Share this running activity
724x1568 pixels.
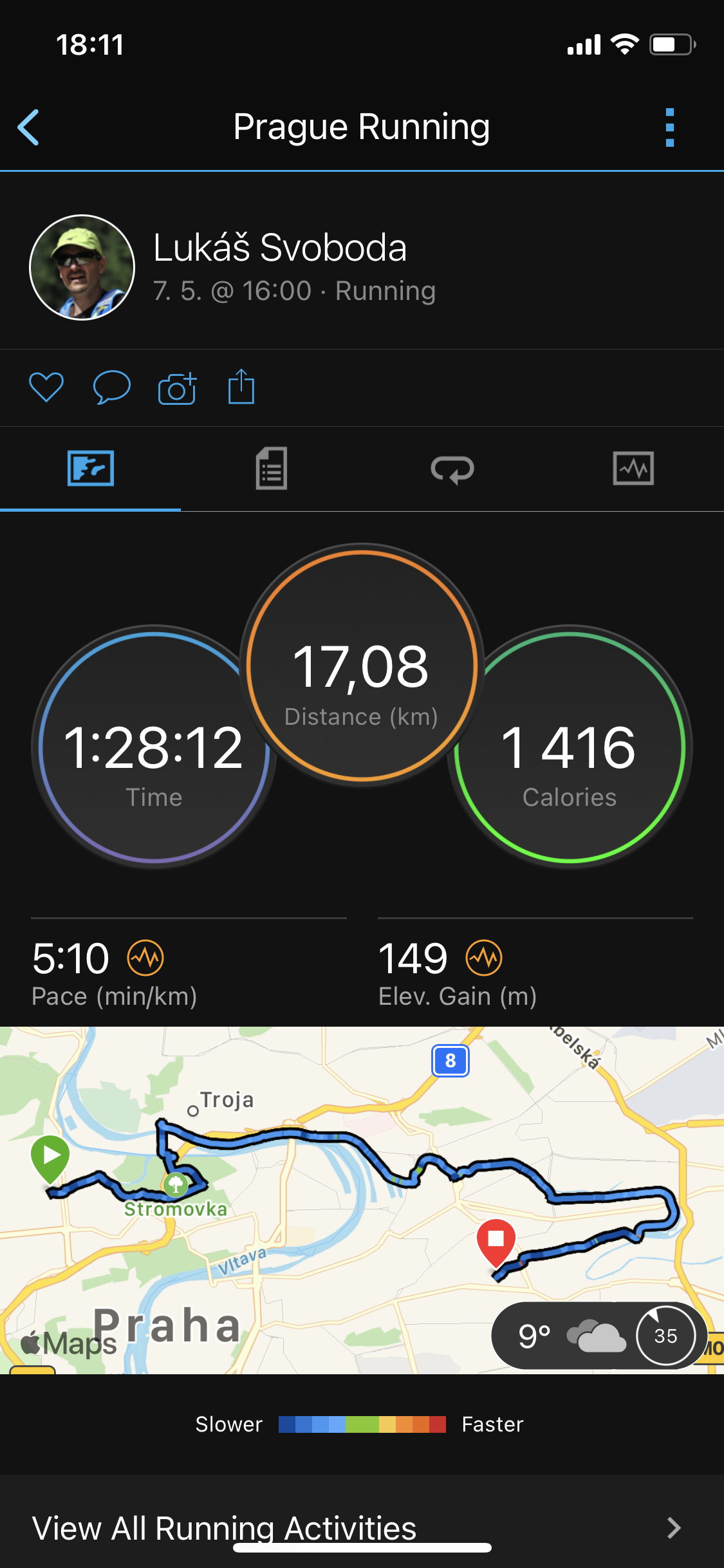tap(241, 387)
